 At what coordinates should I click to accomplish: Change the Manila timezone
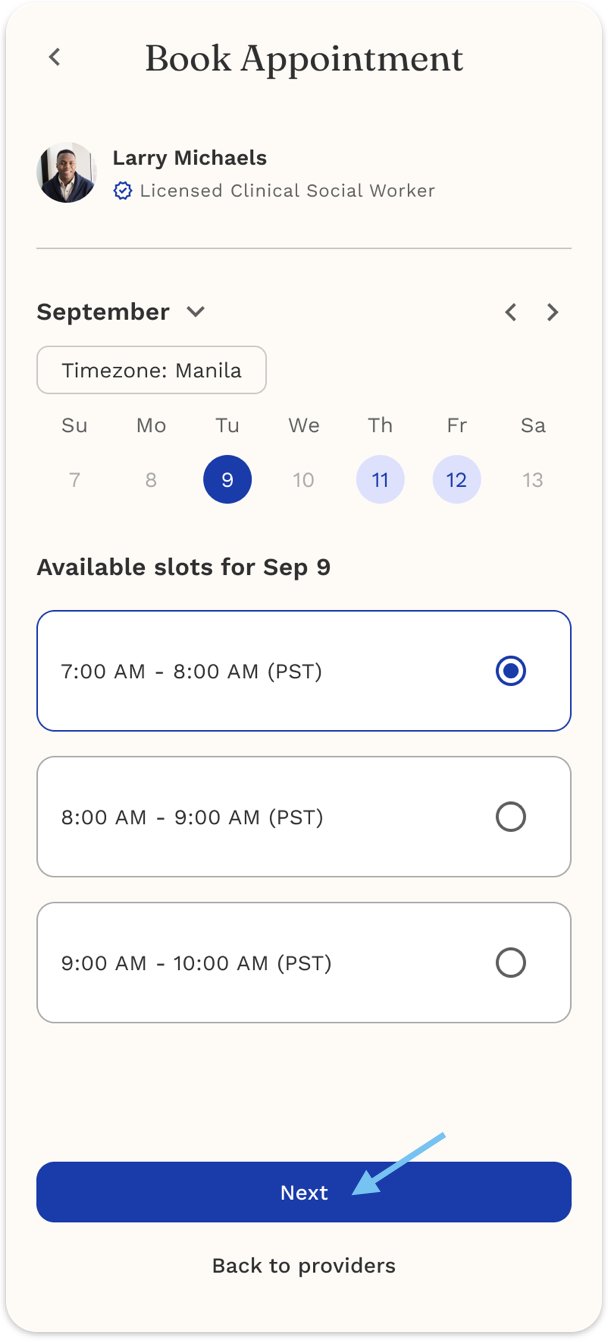[151, 370]
